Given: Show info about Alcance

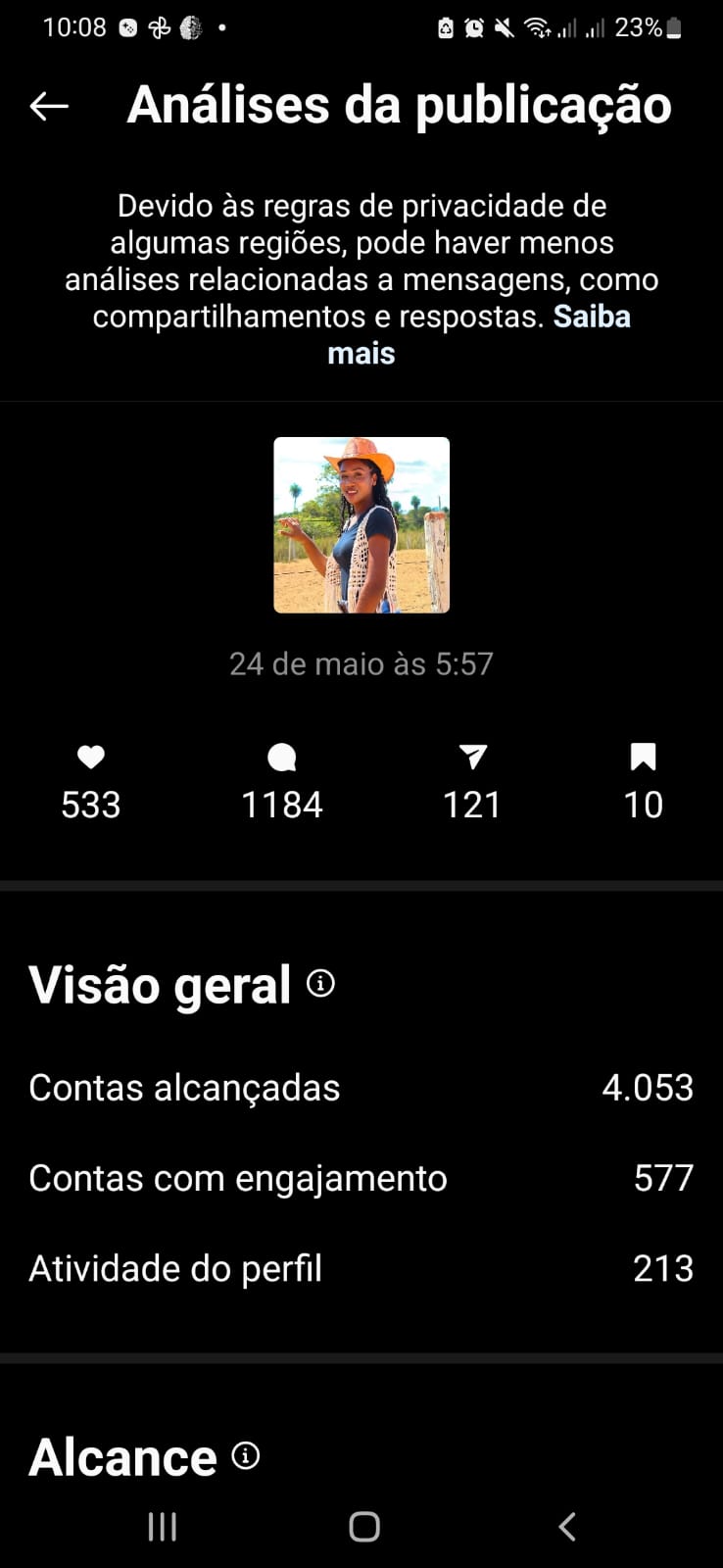Looking at the screenshot, I should [246, 1456].
